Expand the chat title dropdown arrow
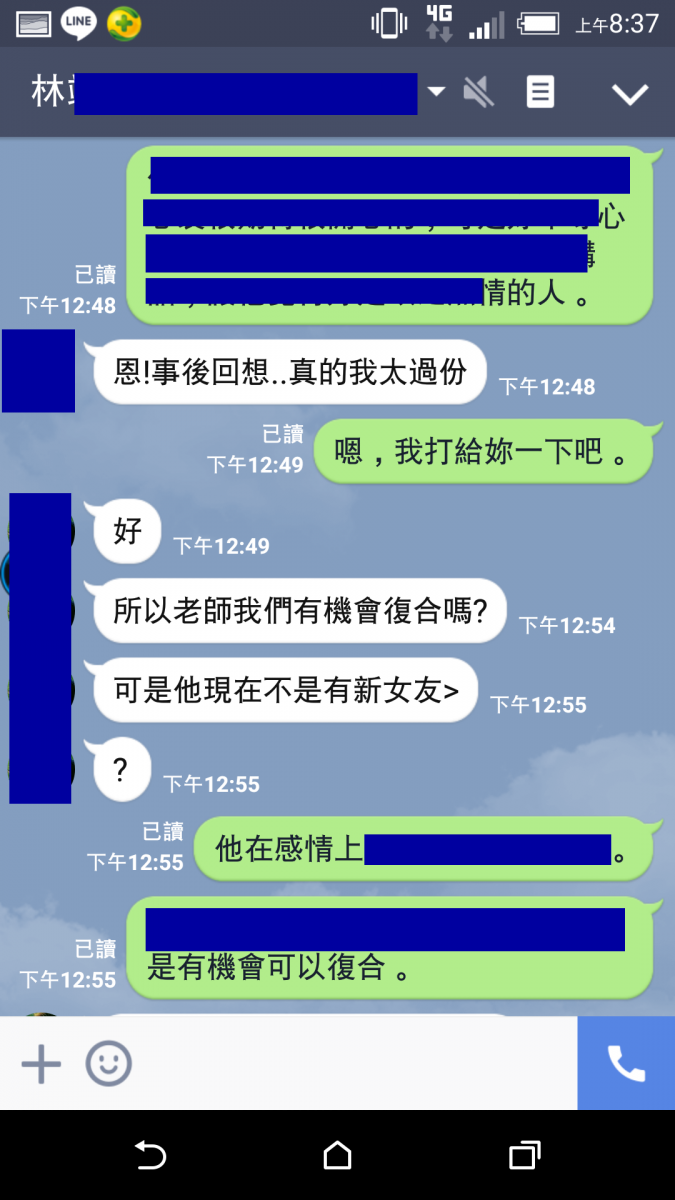This screenshot has width=675, height=1200. pyautogui.click(x=436, y=92)
